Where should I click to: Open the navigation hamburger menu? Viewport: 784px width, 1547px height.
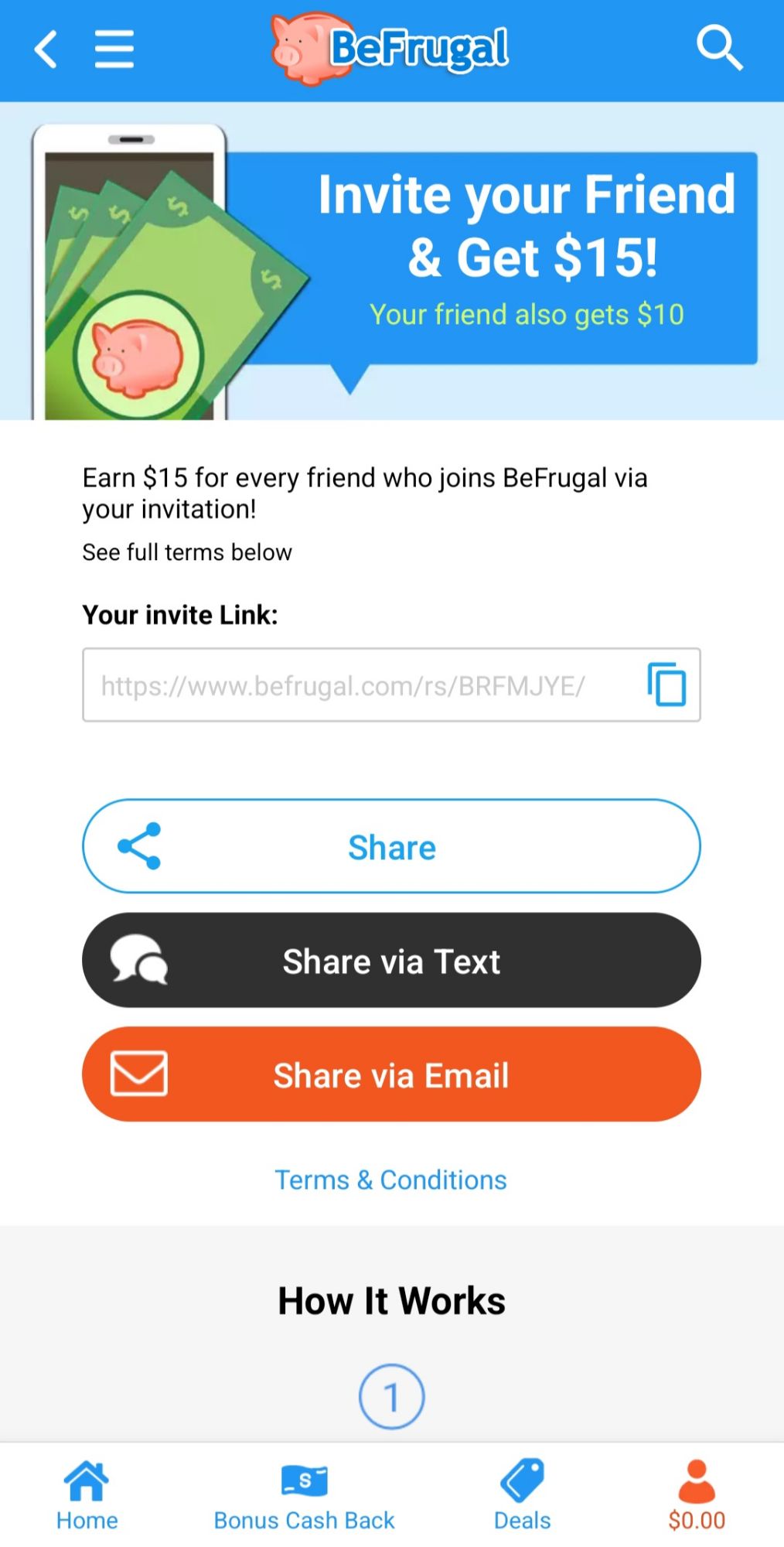[x=113, y=49]
